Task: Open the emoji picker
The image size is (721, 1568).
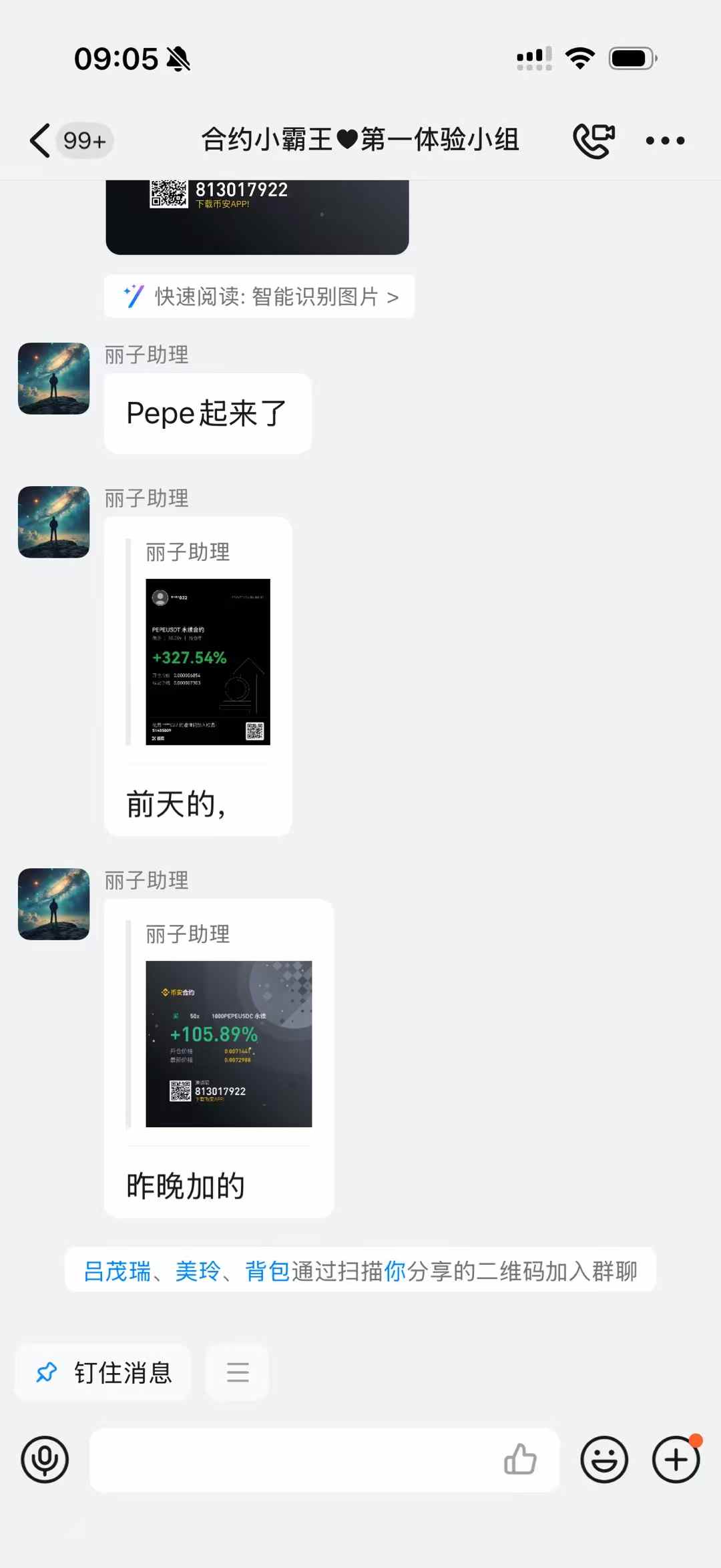Action: coord(604,1460)
